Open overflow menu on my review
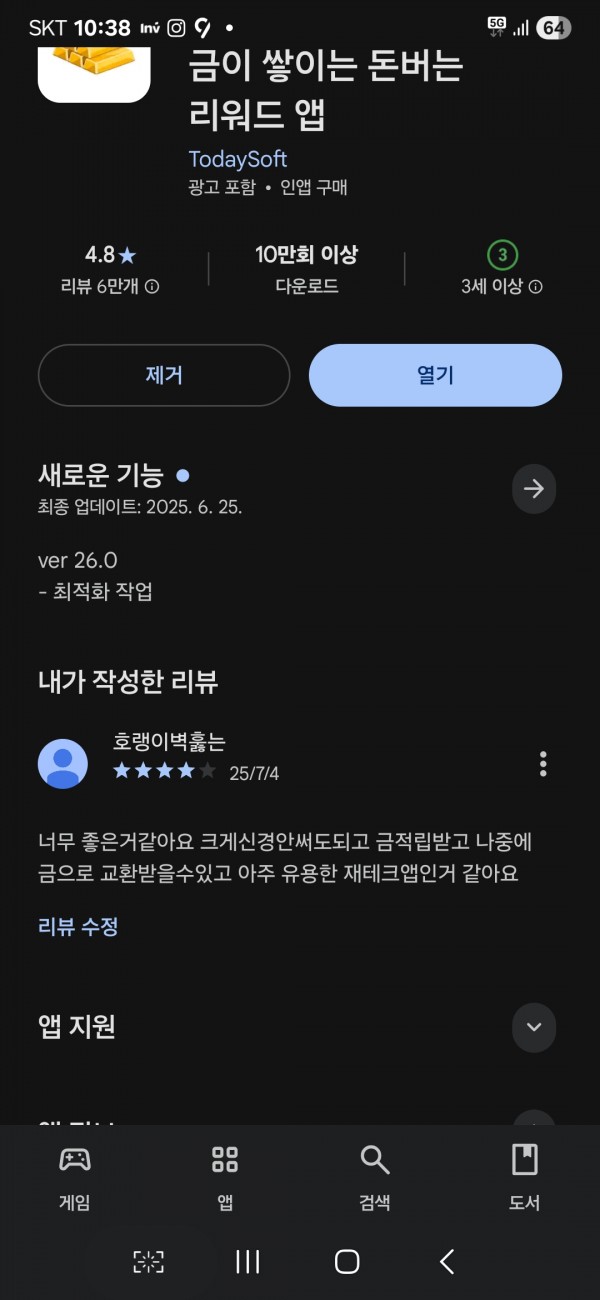The width and height of the screenshot is (600, 1300). tap(543, 764)
